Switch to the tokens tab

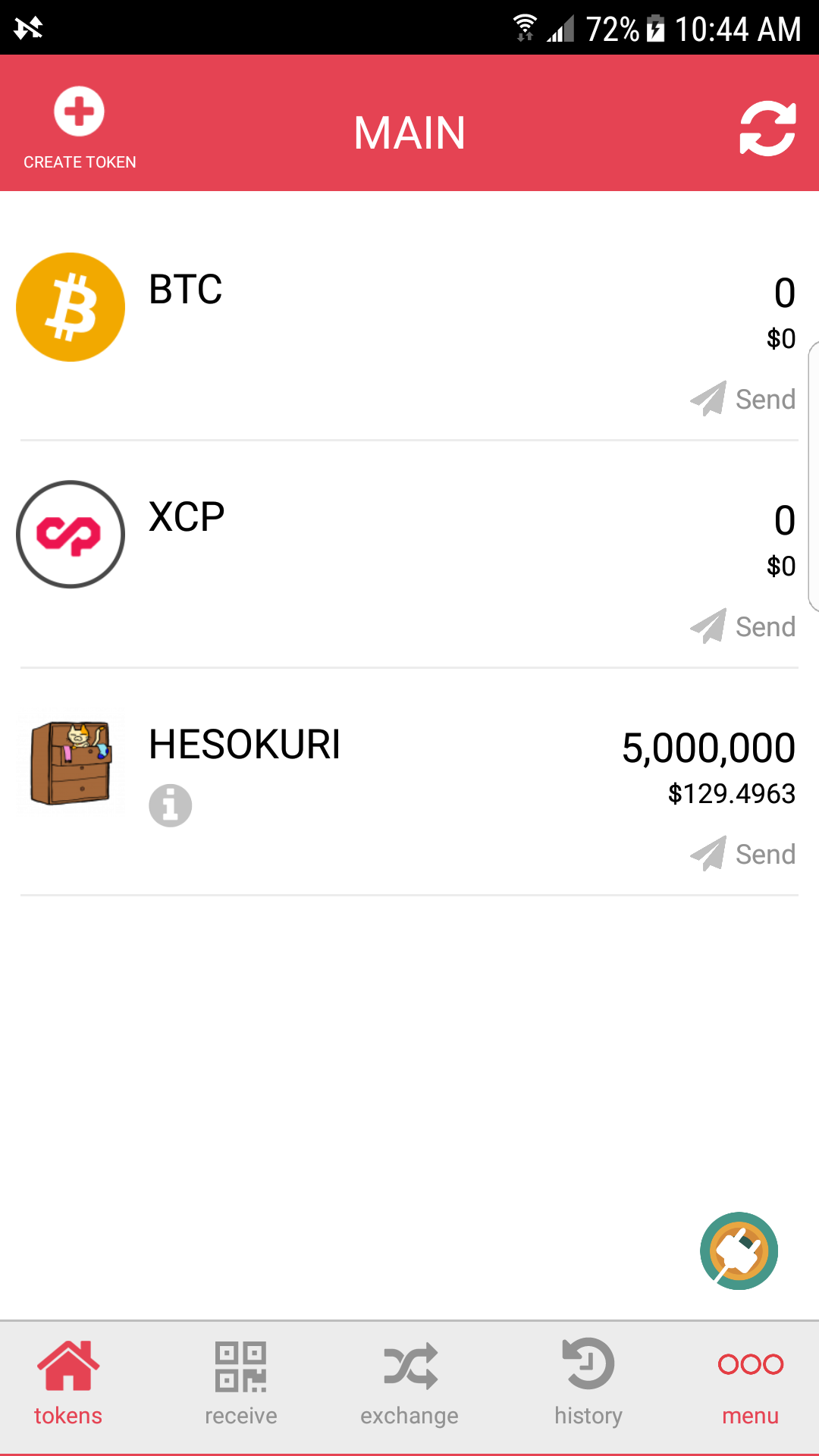coord(68,1385)
